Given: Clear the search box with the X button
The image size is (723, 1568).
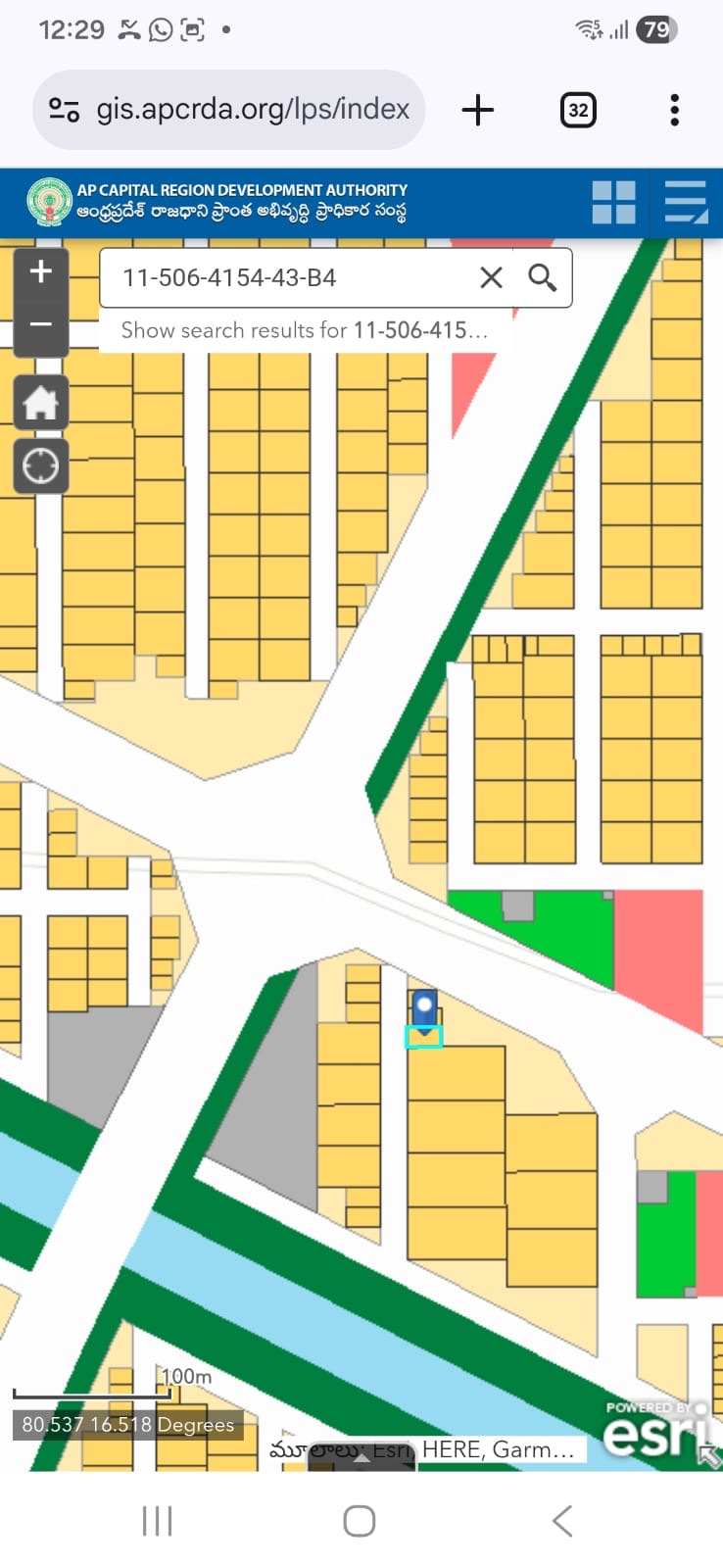Looking at the screenshot, I should pos(490,278).
